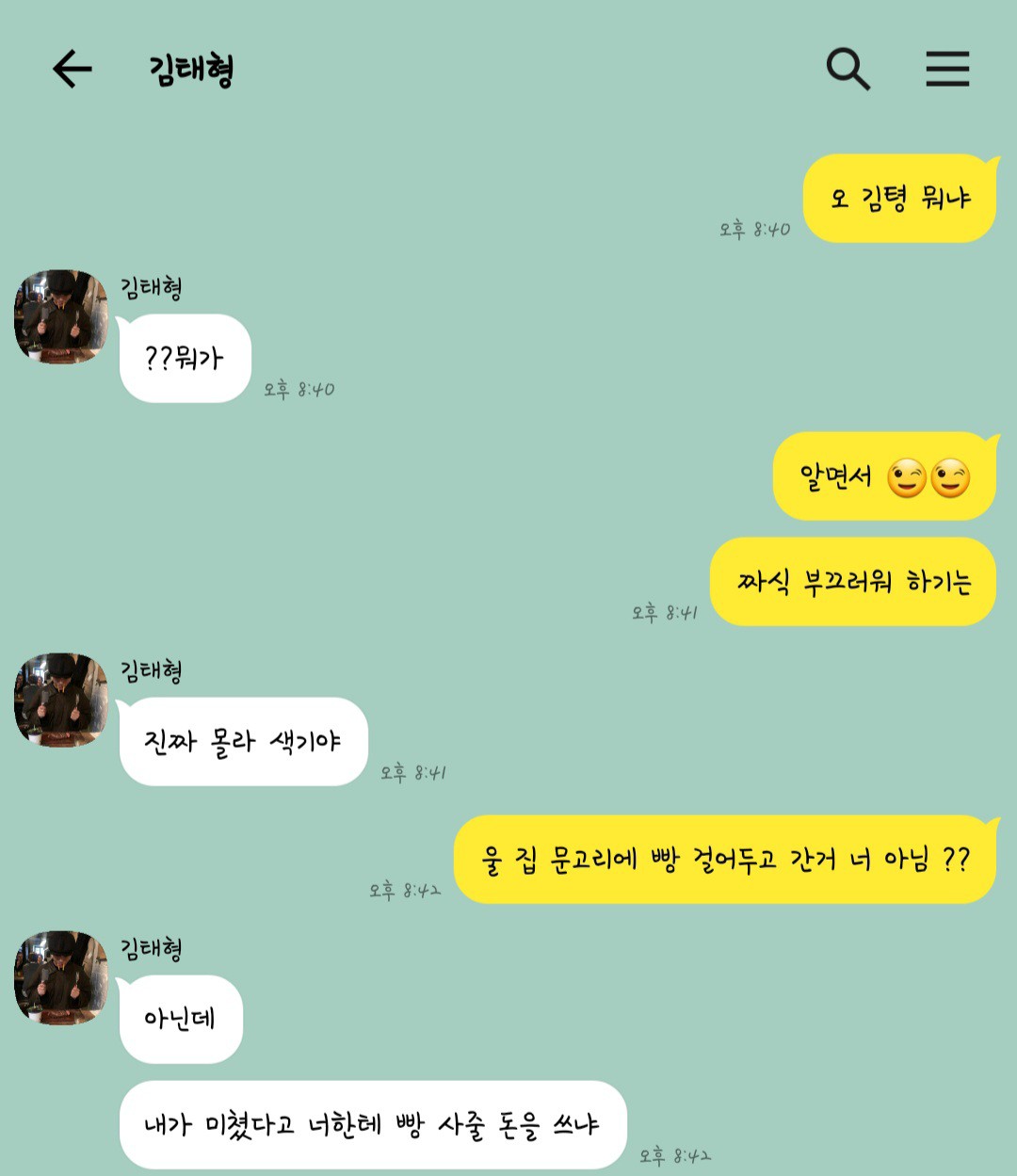Image resolution: width=1017 pixels, height=1176 pixels.
Task: Go back from the 김태형 chat
Action: (x=72, y=70)
